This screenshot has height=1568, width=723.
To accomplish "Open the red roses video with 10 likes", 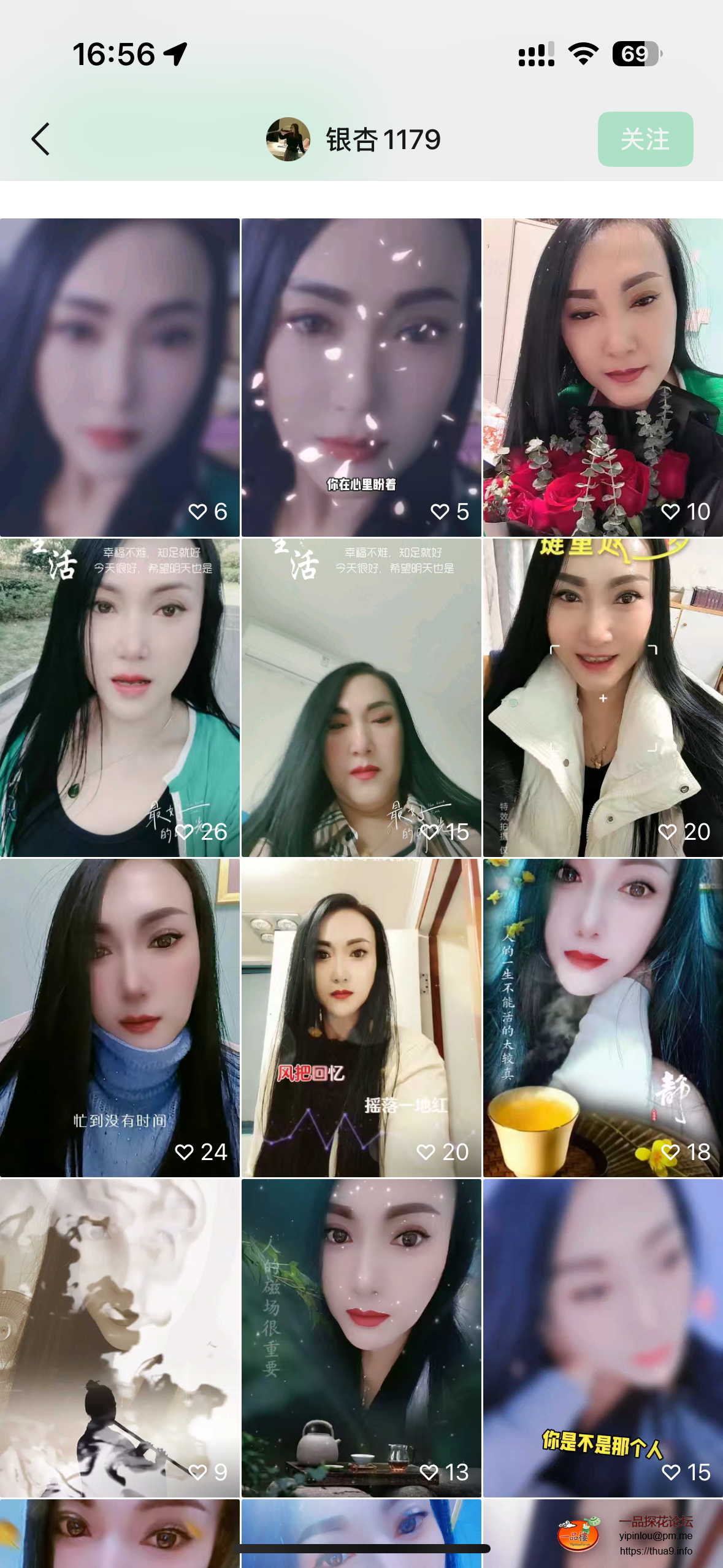I will point(603,377).
